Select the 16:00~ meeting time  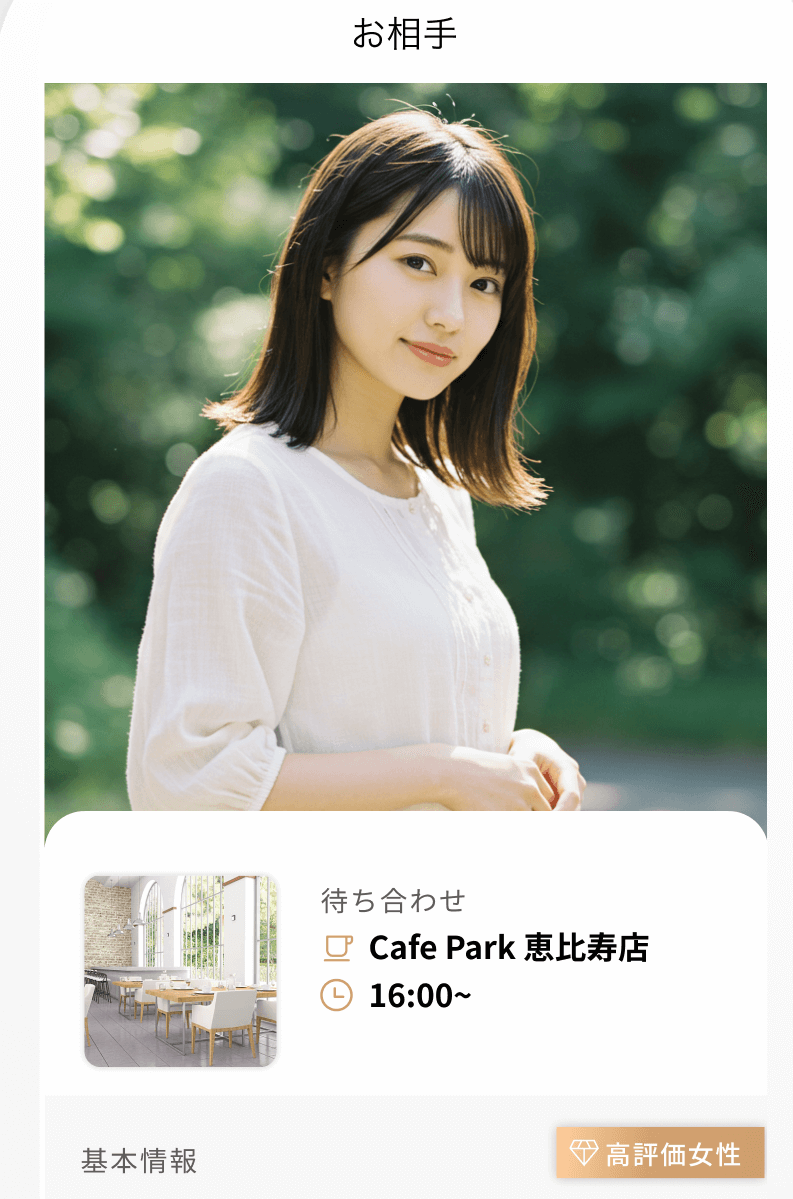[421, 996]
